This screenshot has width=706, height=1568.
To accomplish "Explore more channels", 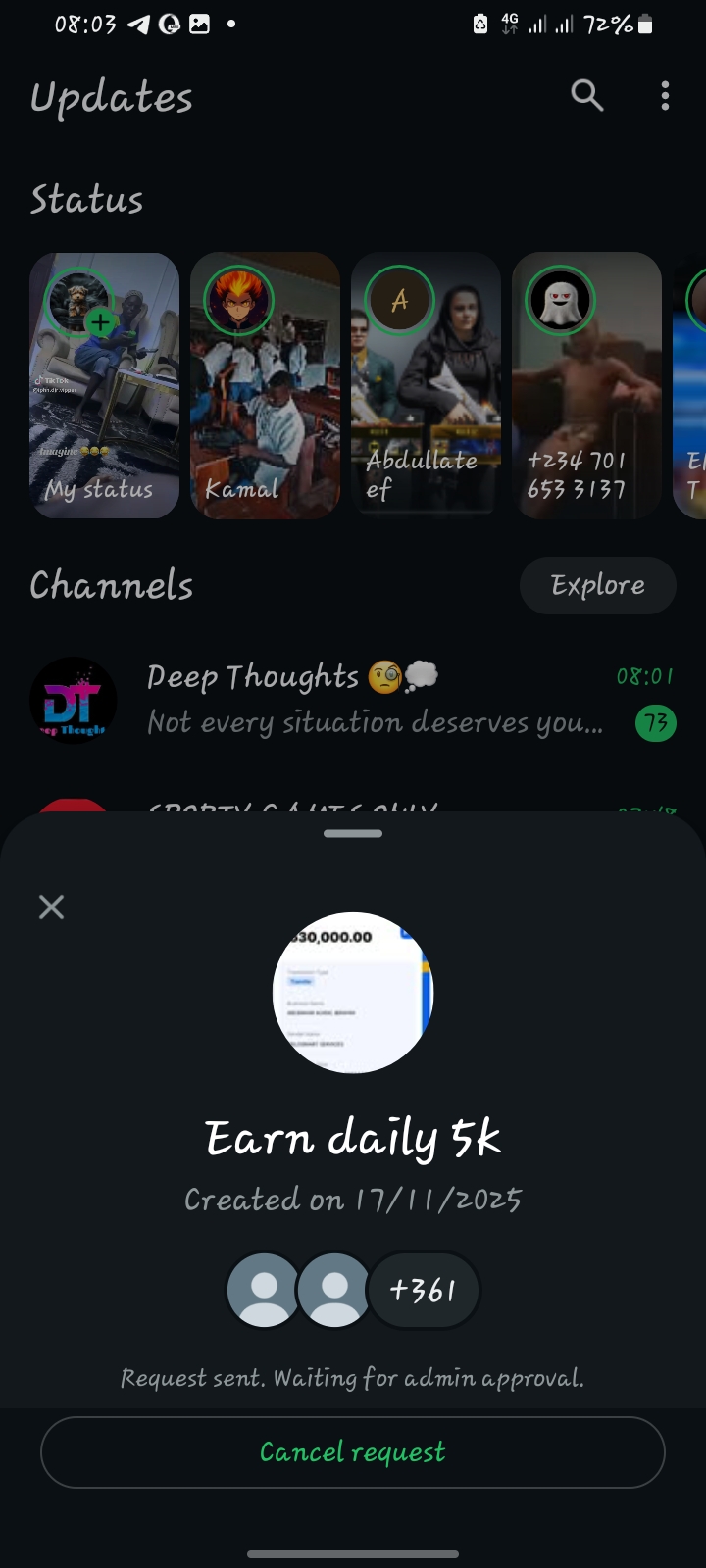I will [597, 585].
